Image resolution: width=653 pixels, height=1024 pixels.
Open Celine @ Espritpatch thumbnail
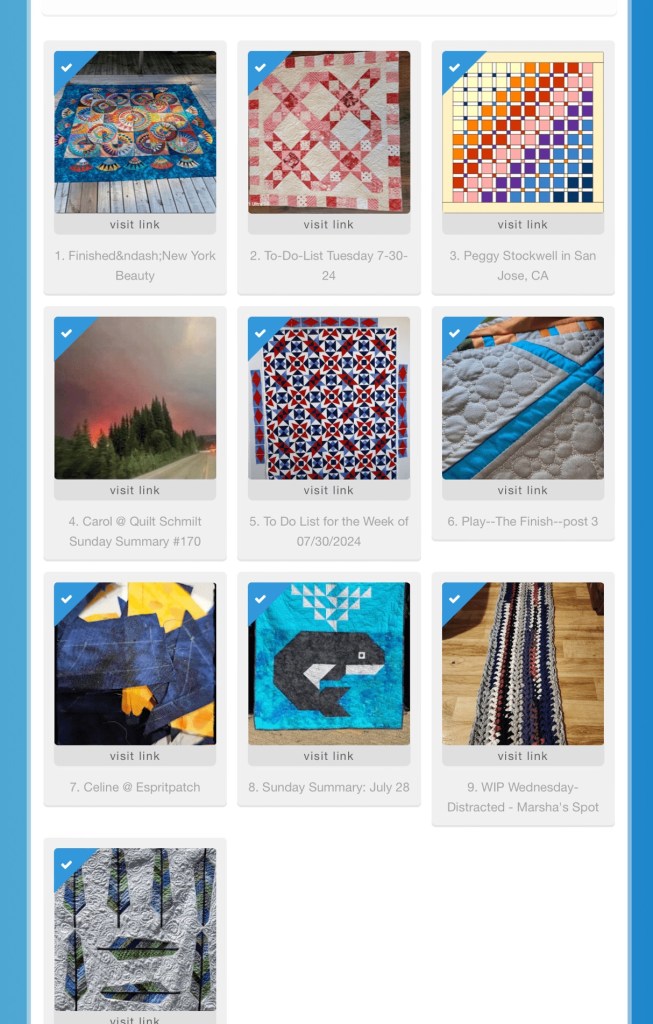coord(135,664)
